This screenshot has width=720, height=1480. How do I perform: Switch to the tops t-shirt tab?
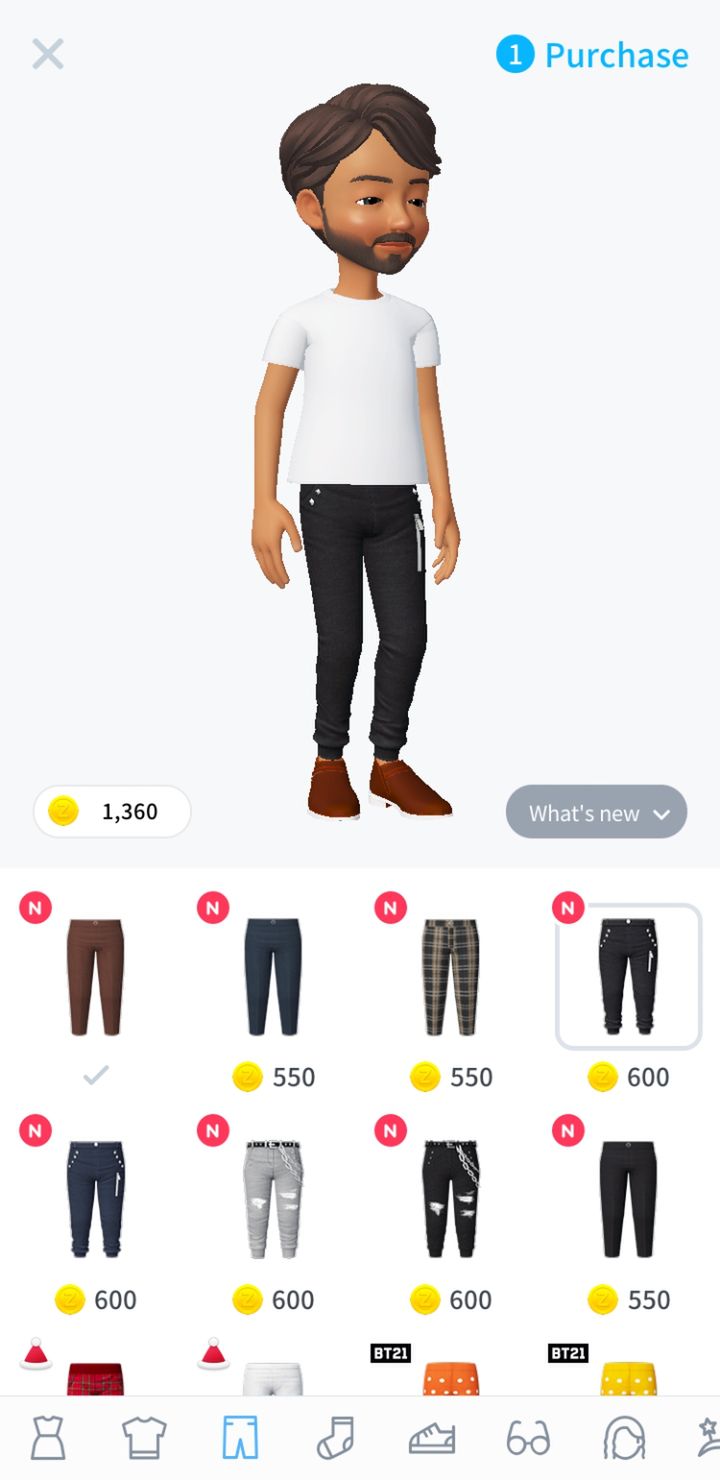[x=144, y=1437]
